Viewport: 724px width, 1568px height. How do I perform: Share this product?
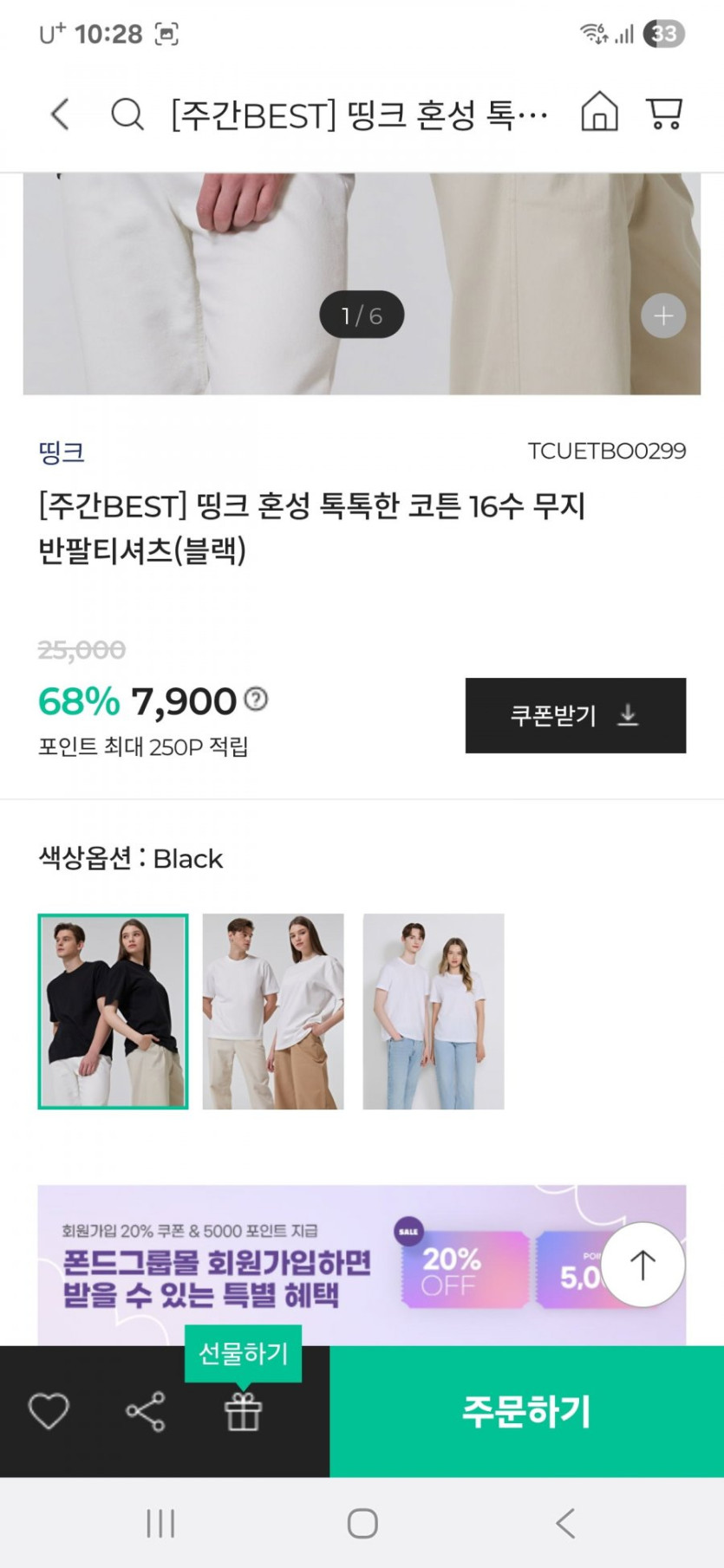[x=146, y=1411]
